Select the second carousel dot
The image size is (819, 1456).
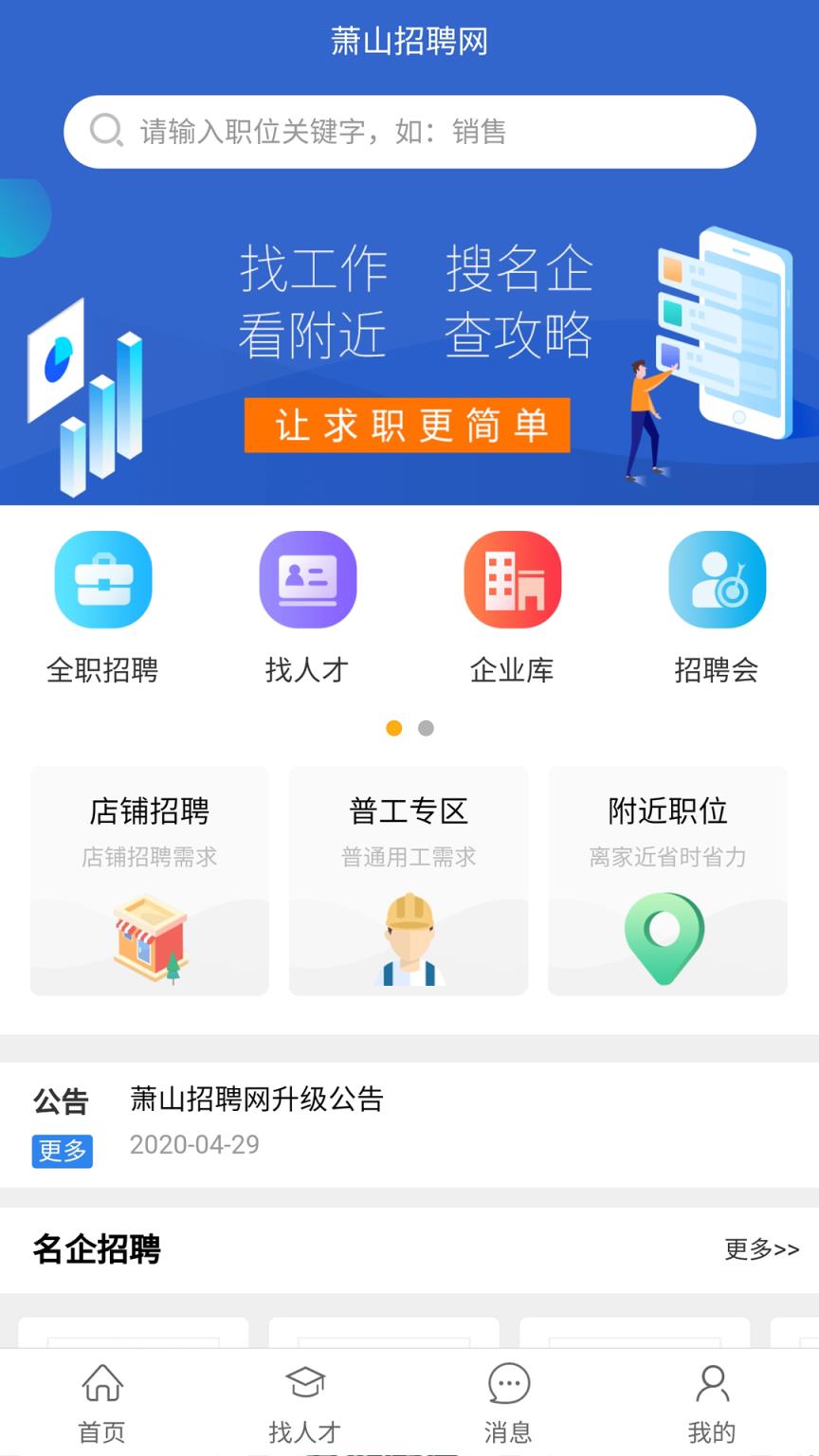(x=426, y=728)
